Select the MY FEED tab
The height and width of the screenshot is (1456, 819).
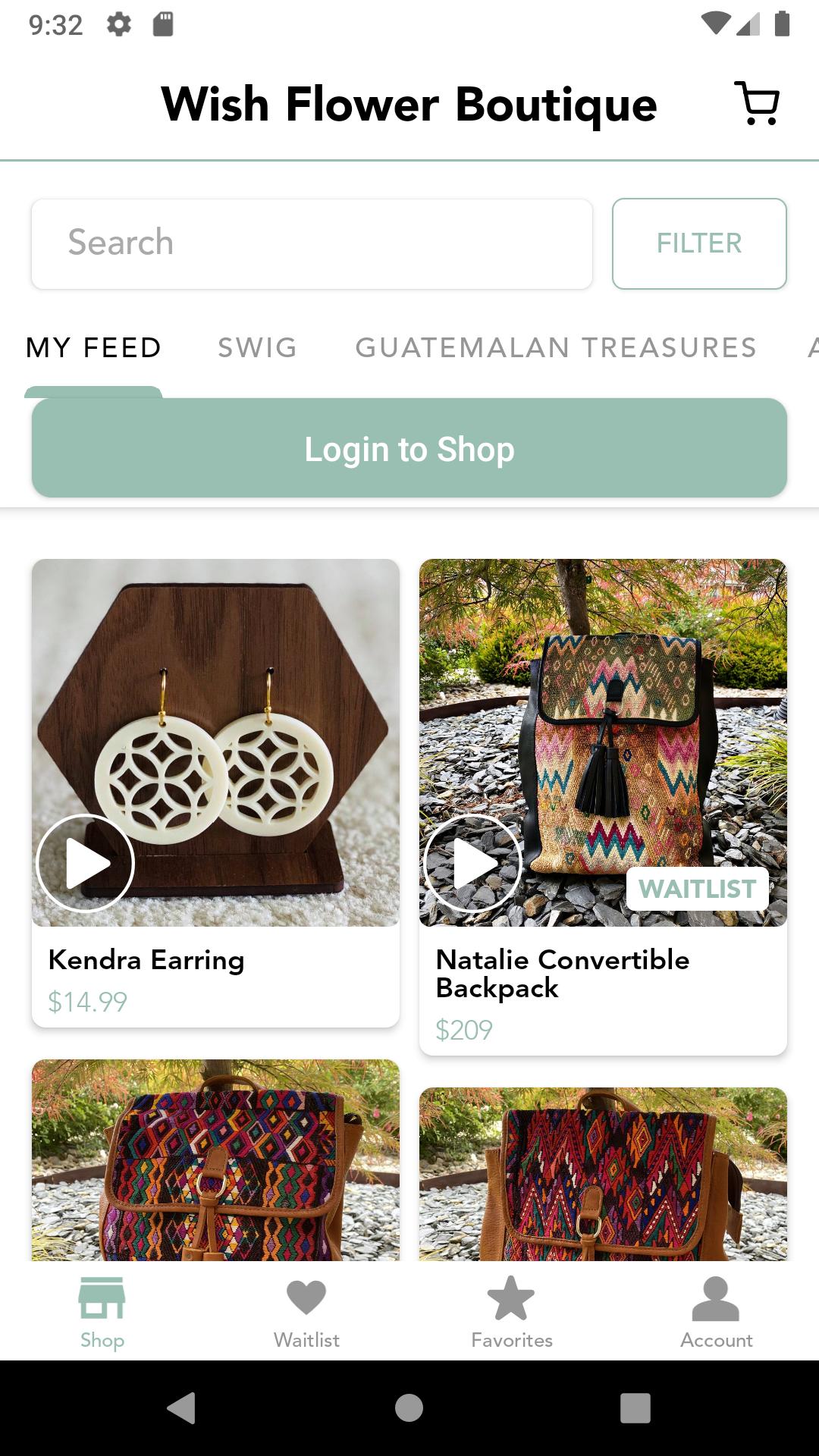click(93, 348)
